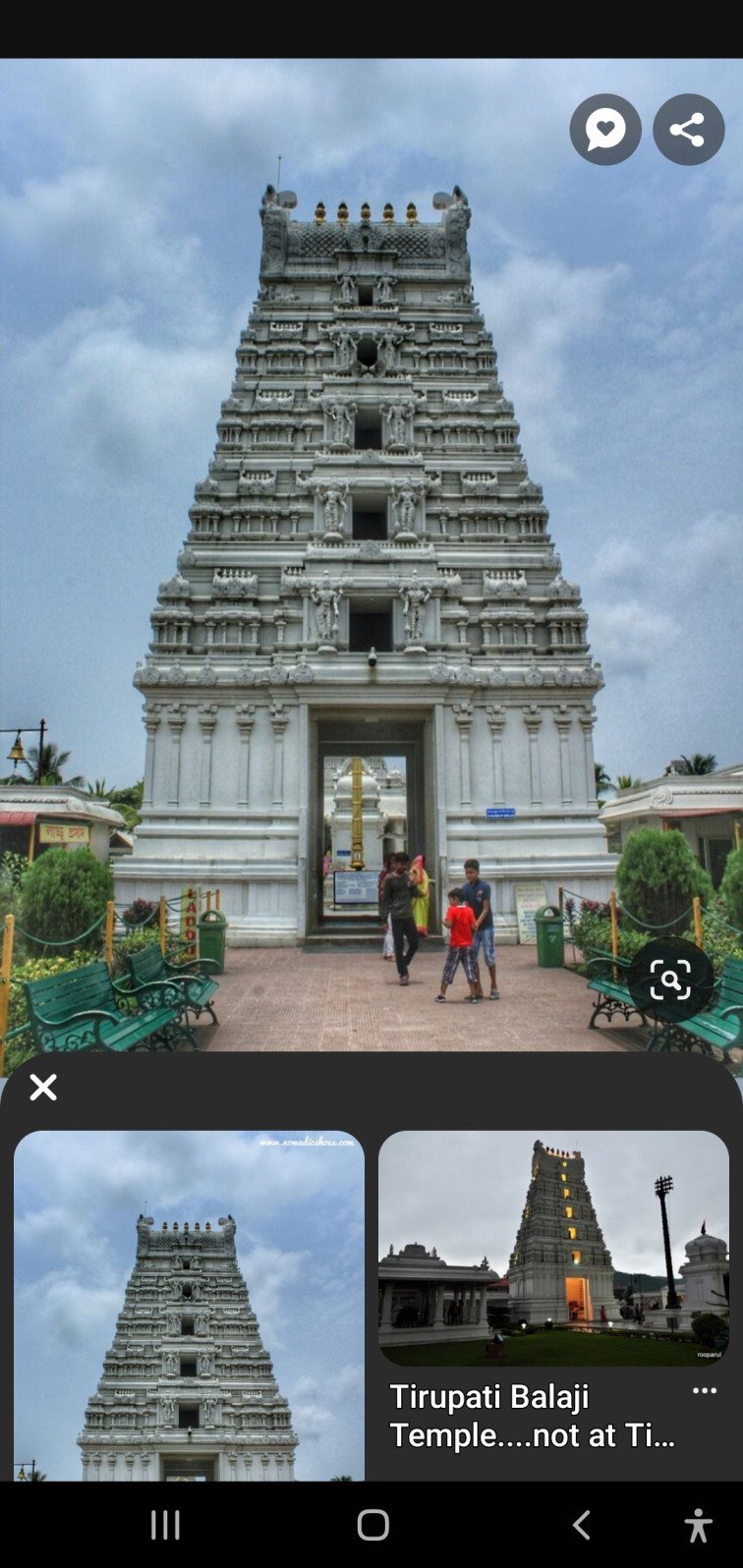Open visual search with the Lens icon
The width and height of the screenshot is (743, 1568).
coord(671,978)
